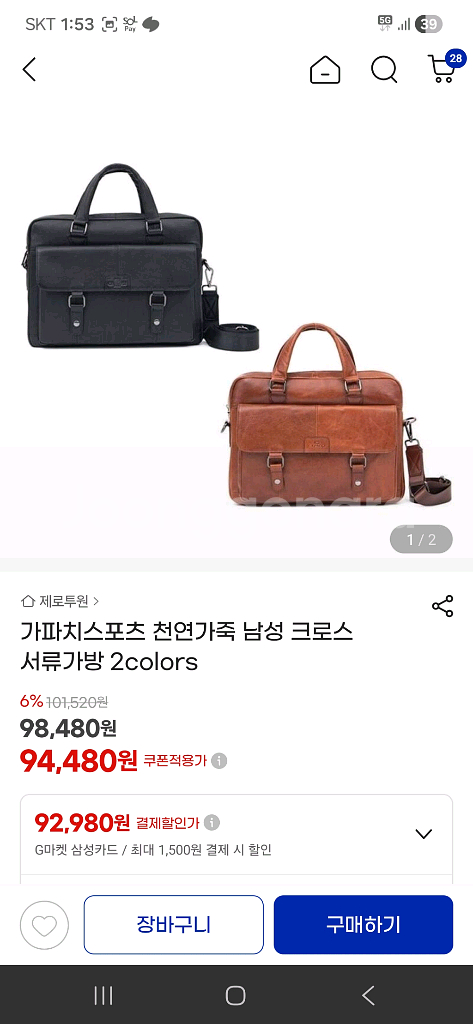Go back using the top-left arrow

pos(29,69)
